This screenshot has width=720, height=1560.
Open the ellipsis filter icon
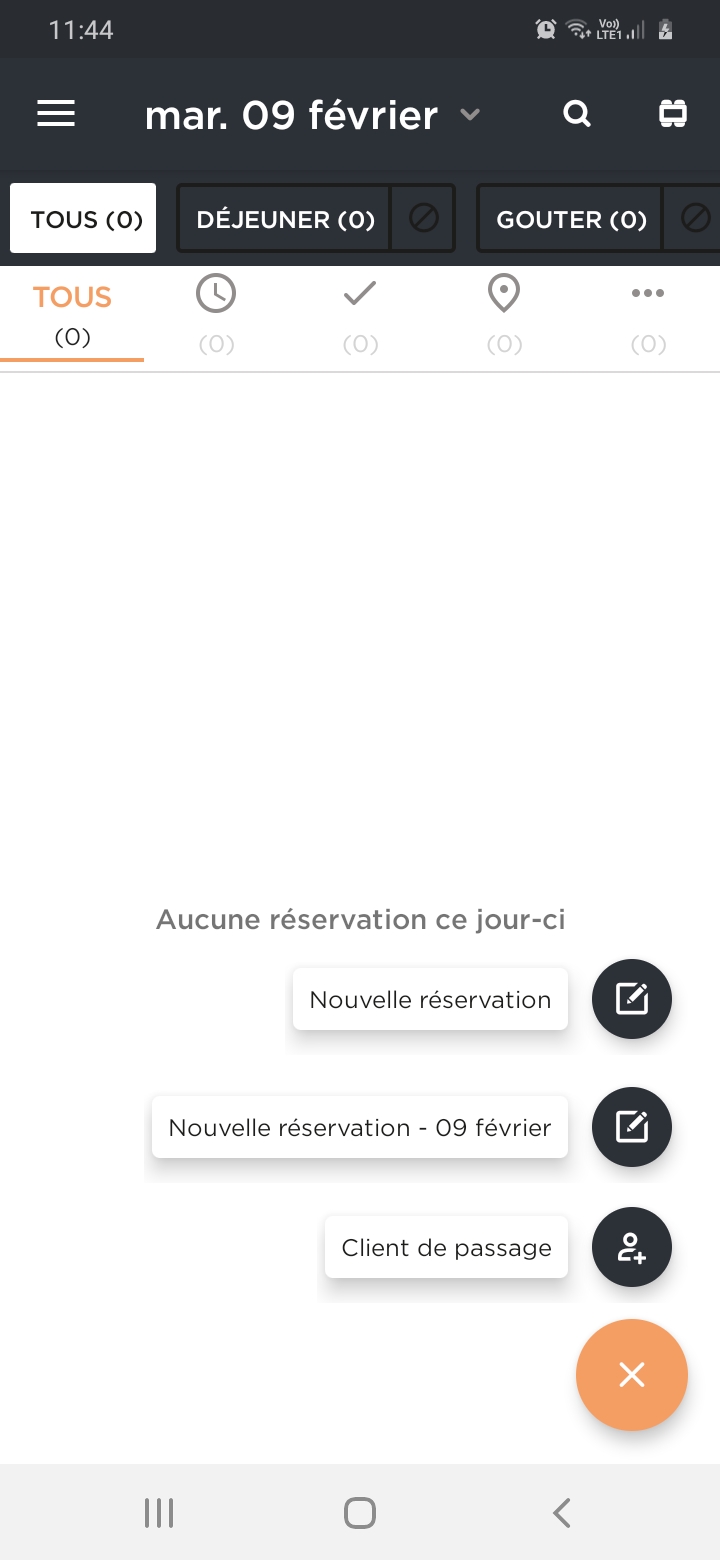tap(648, 293)
